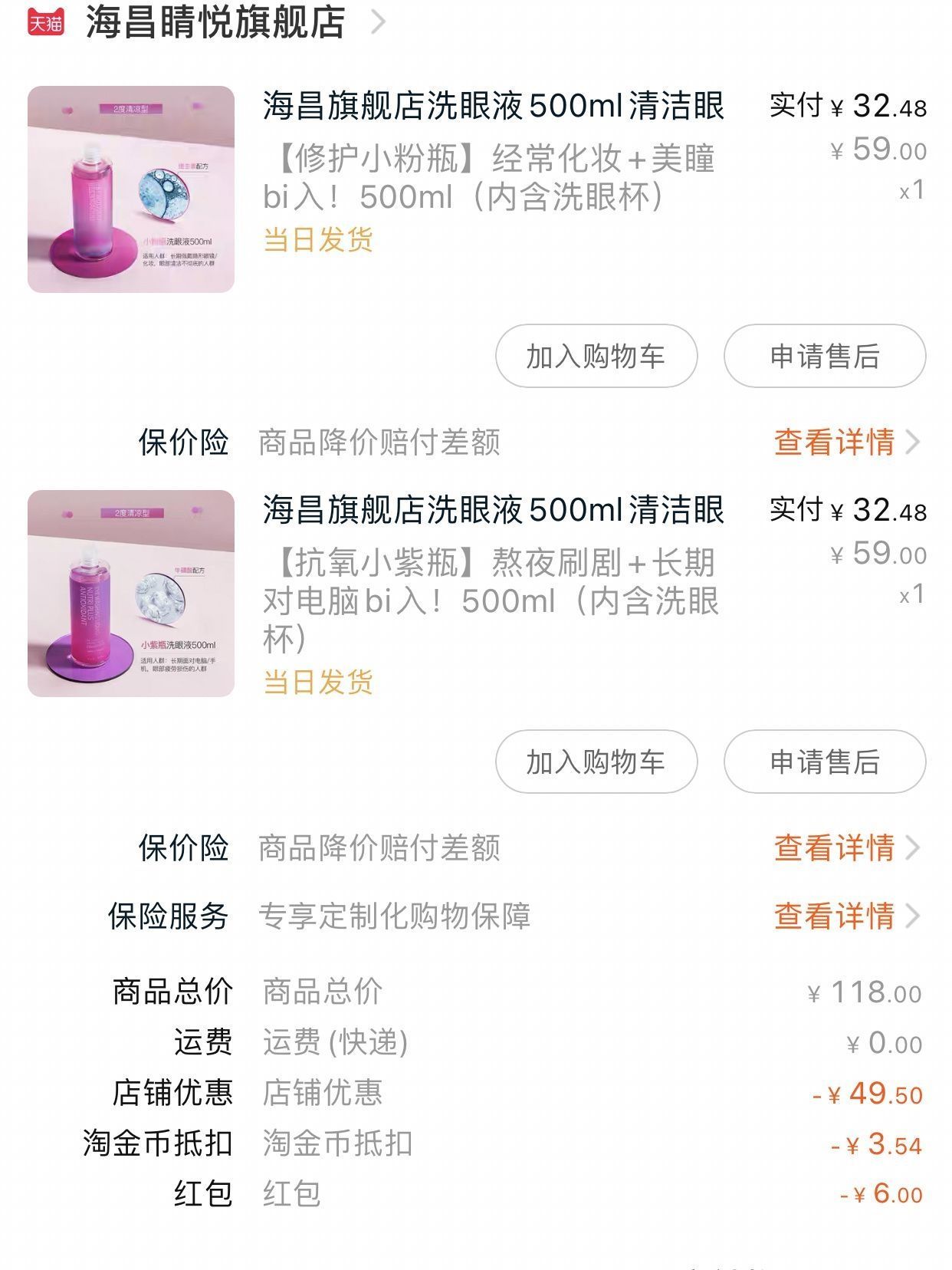
Task: Request after-sales for 抗氧小紫瓶 item
Action: pos(824,762)
